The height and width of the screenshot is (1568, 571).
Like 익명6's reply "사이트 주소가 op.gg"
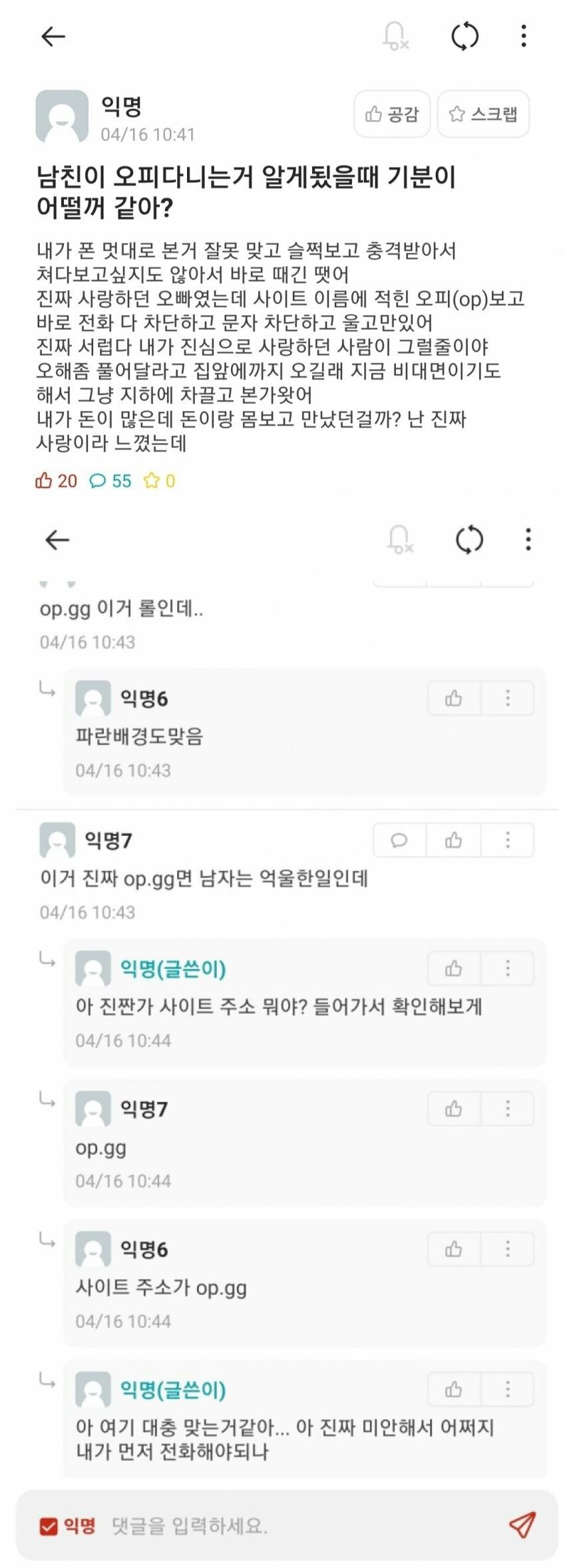coord(454,1249)
